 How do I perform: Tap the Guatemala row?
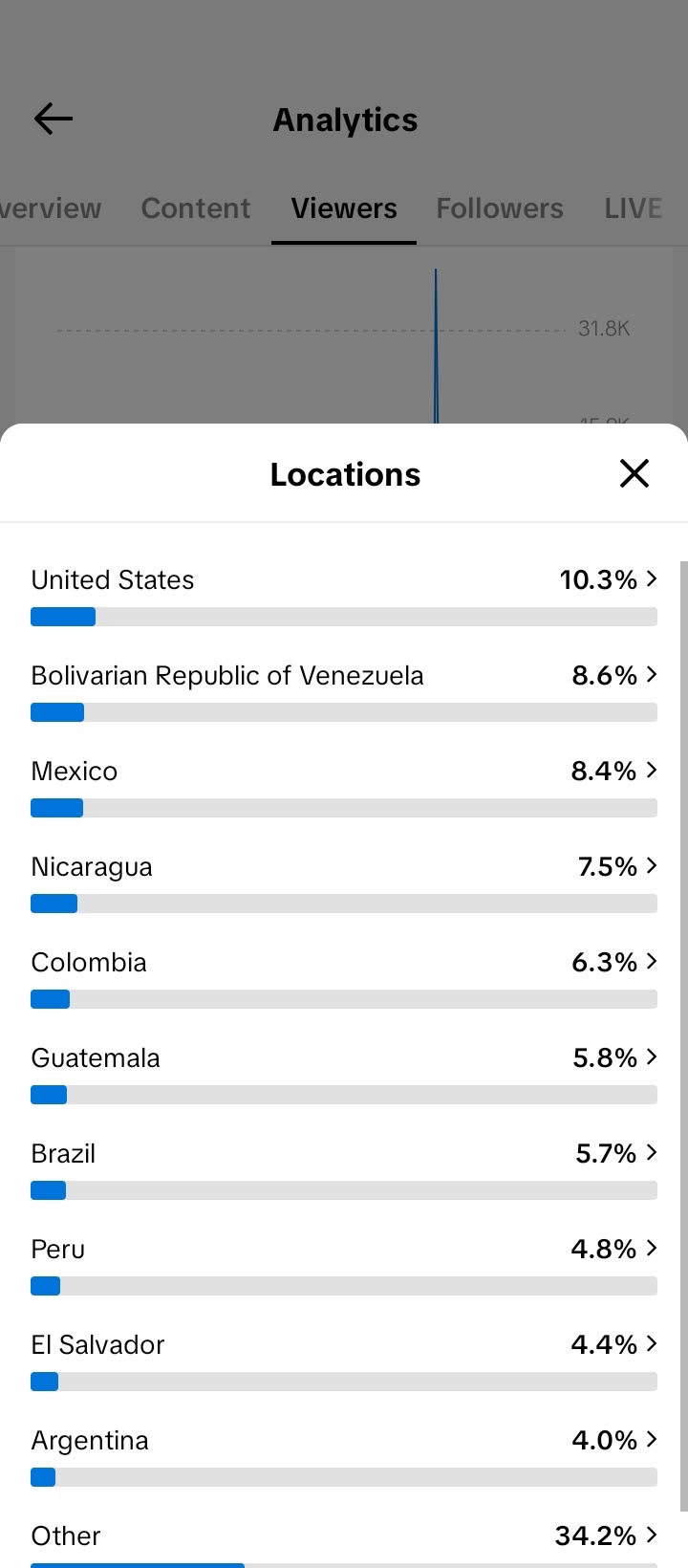coord(344,1074)
